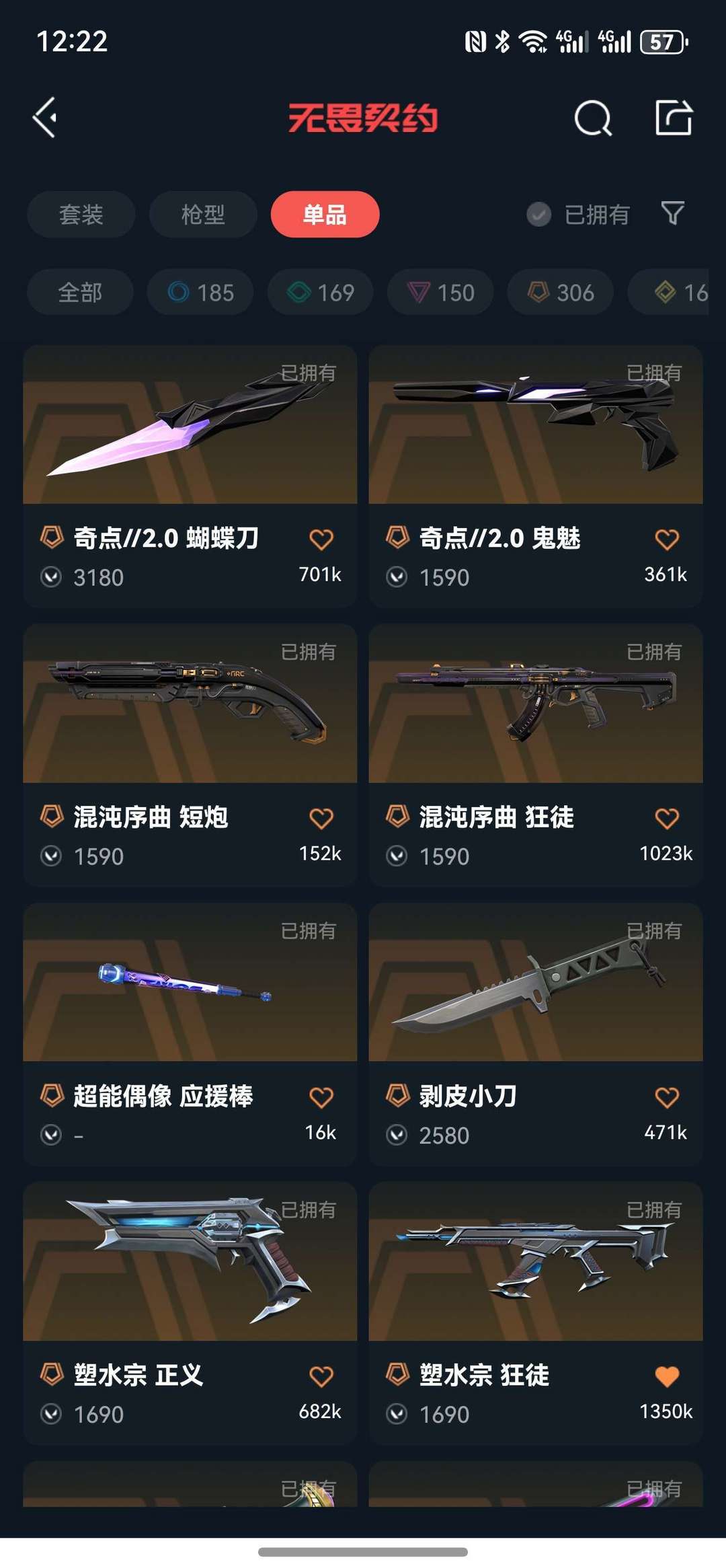Tap the share icon in the header
This screenshot has height=1568, width=726.
coord(674,118)
